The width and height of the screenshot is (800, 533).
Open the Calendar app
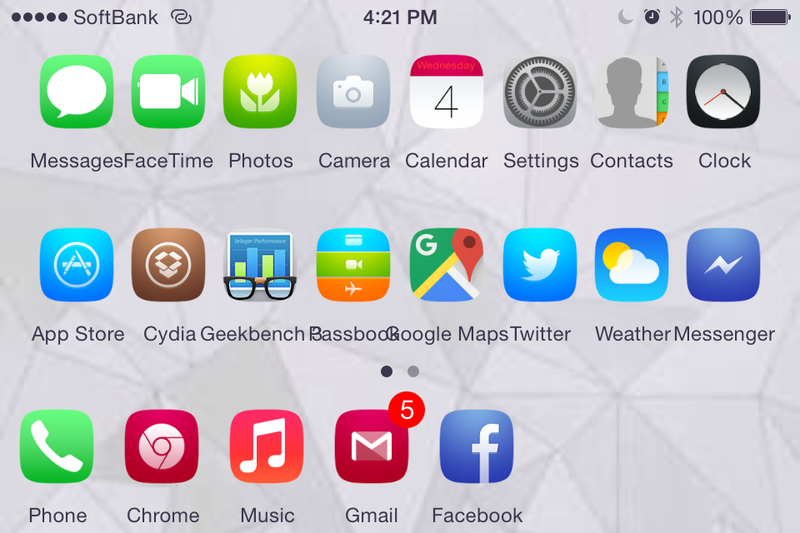(x=446, y=92)
